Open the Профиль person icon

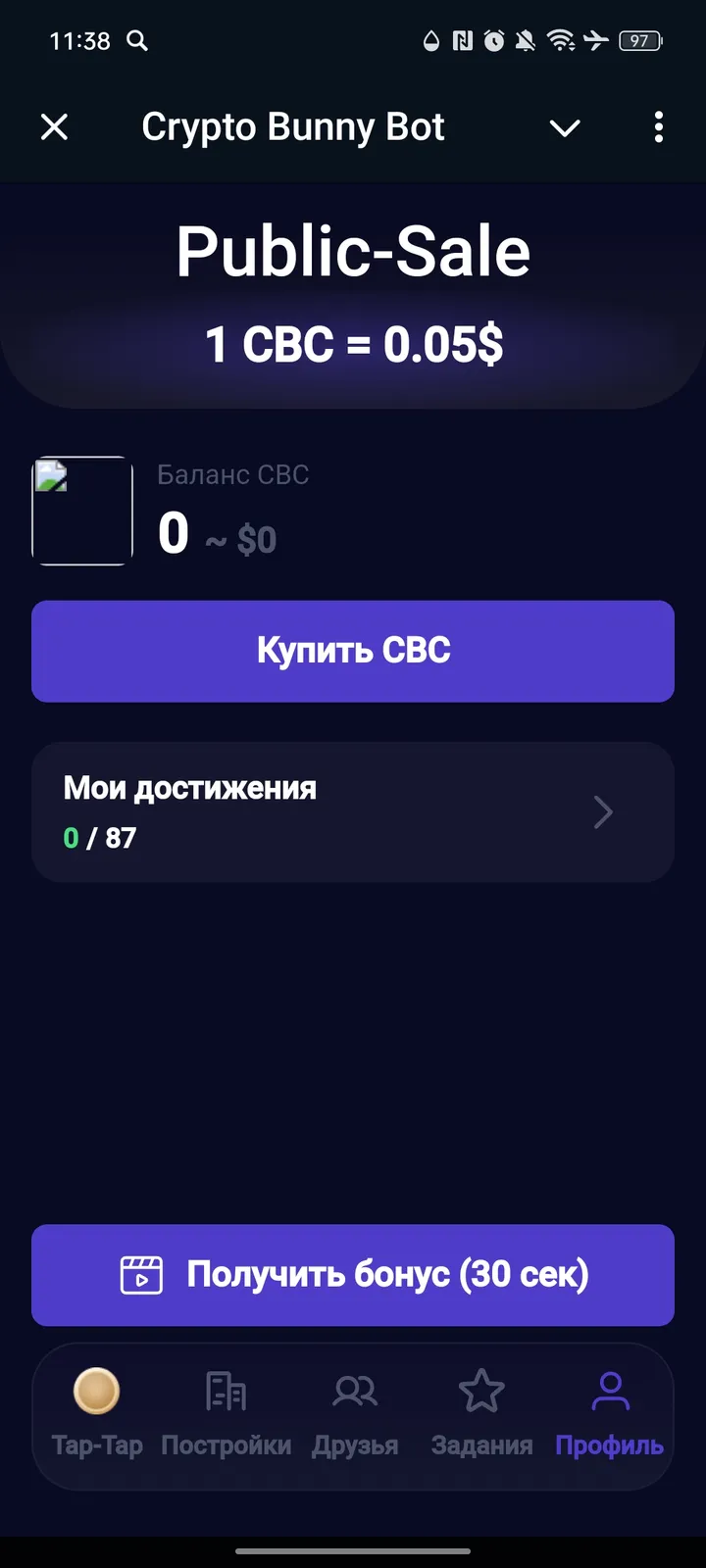pos(609,1390)
